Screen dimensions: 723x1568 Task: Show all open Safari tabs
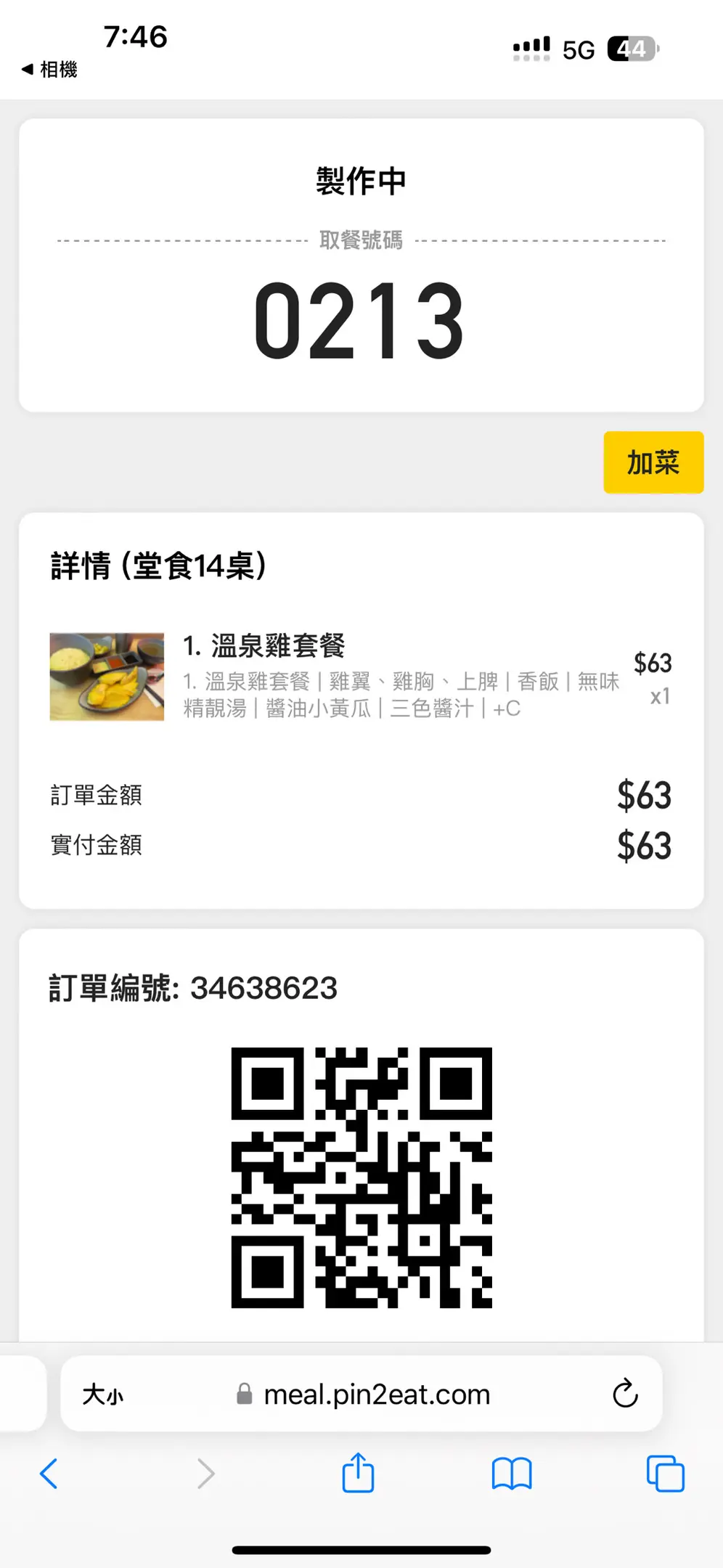click(x=665, y=1474)
